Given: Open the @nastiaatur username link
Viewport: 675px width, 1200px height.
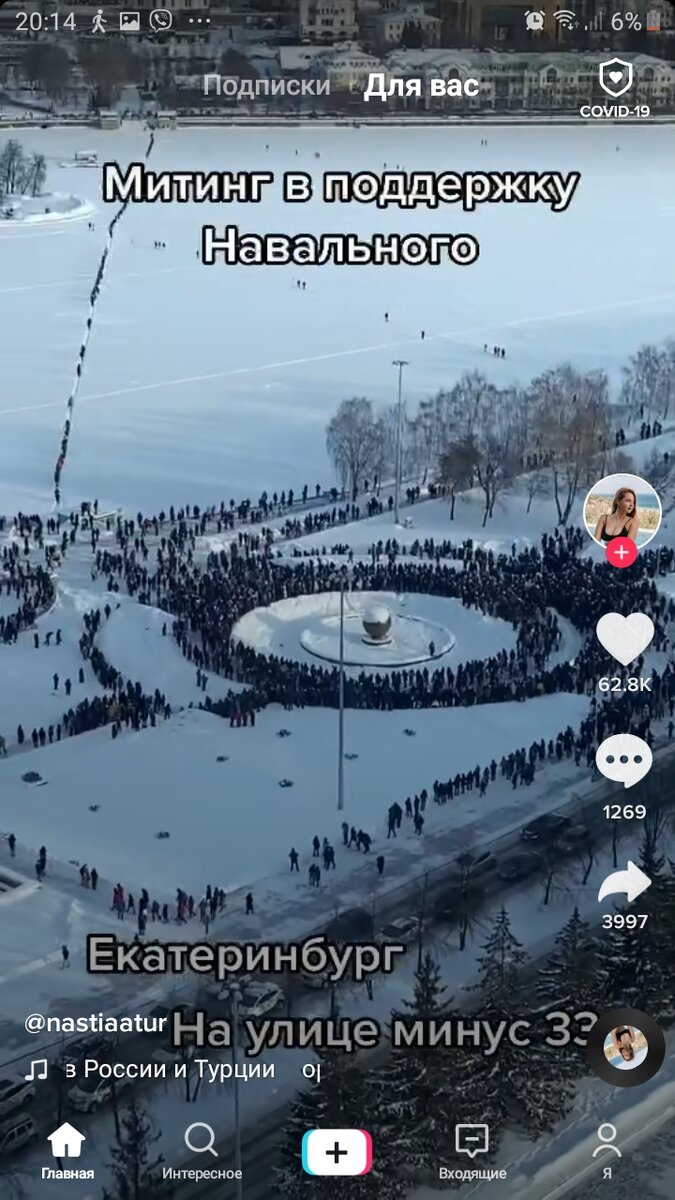Looking at the screenshot, I should click(95, 1023).
